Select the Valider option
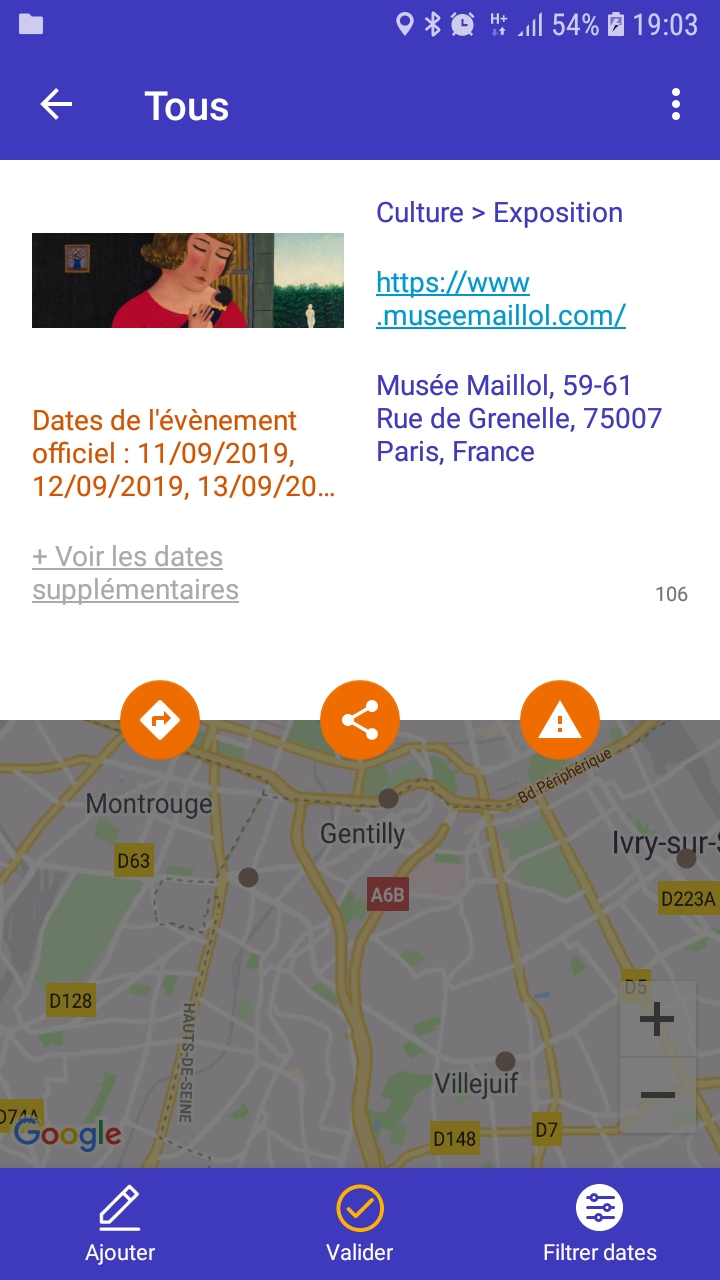Viewport: 720px width, 1280px height. (x=360, y=1224)
